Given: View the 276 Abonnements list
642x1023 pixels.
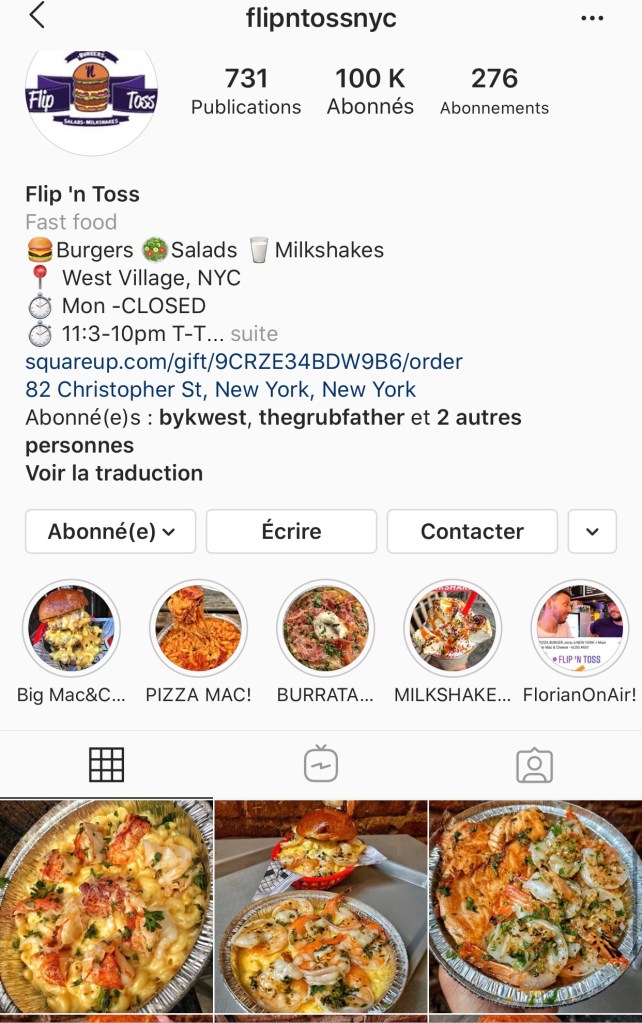Looking at the screenshot, I should [494, 91].
